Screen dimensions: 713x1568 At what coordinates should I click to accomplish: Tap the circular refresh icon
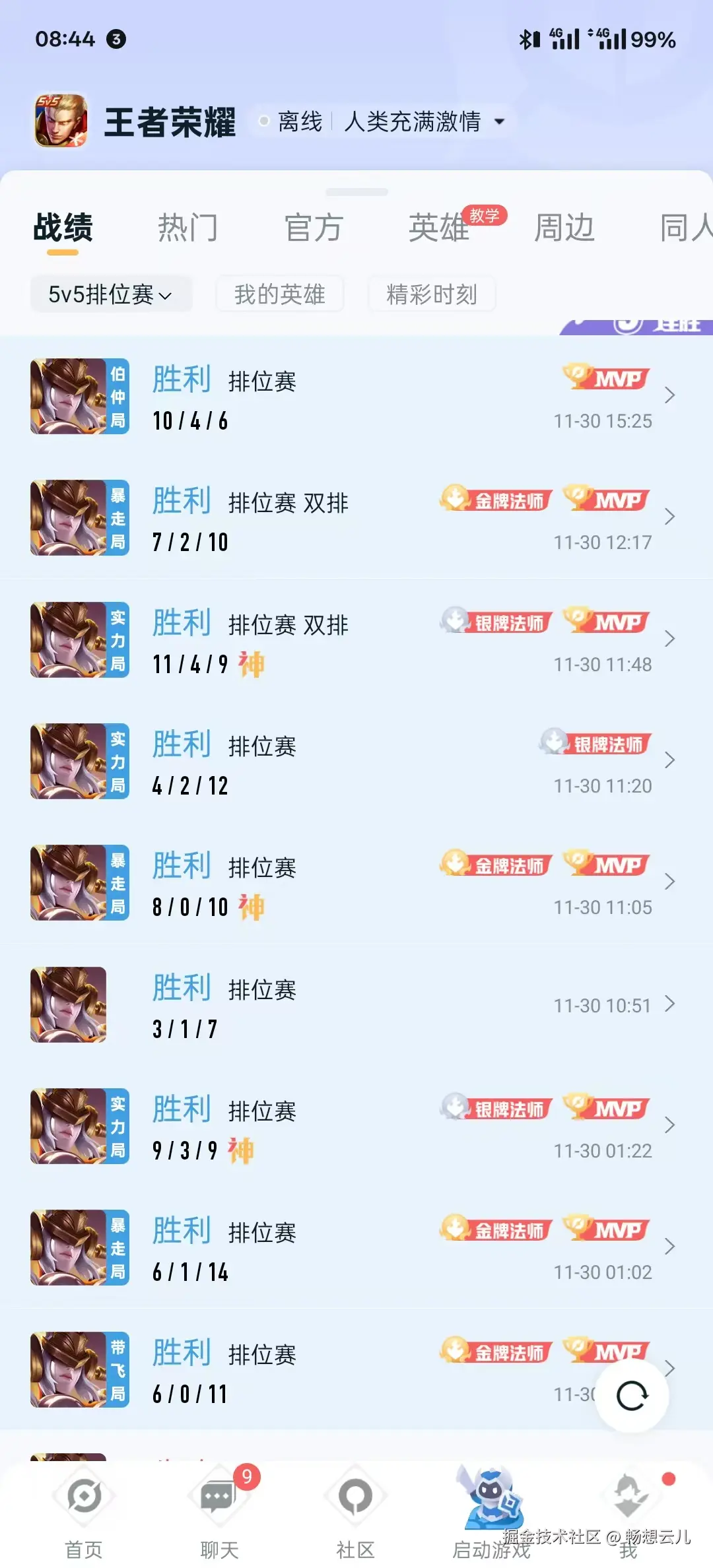[x=632, y=1395]
